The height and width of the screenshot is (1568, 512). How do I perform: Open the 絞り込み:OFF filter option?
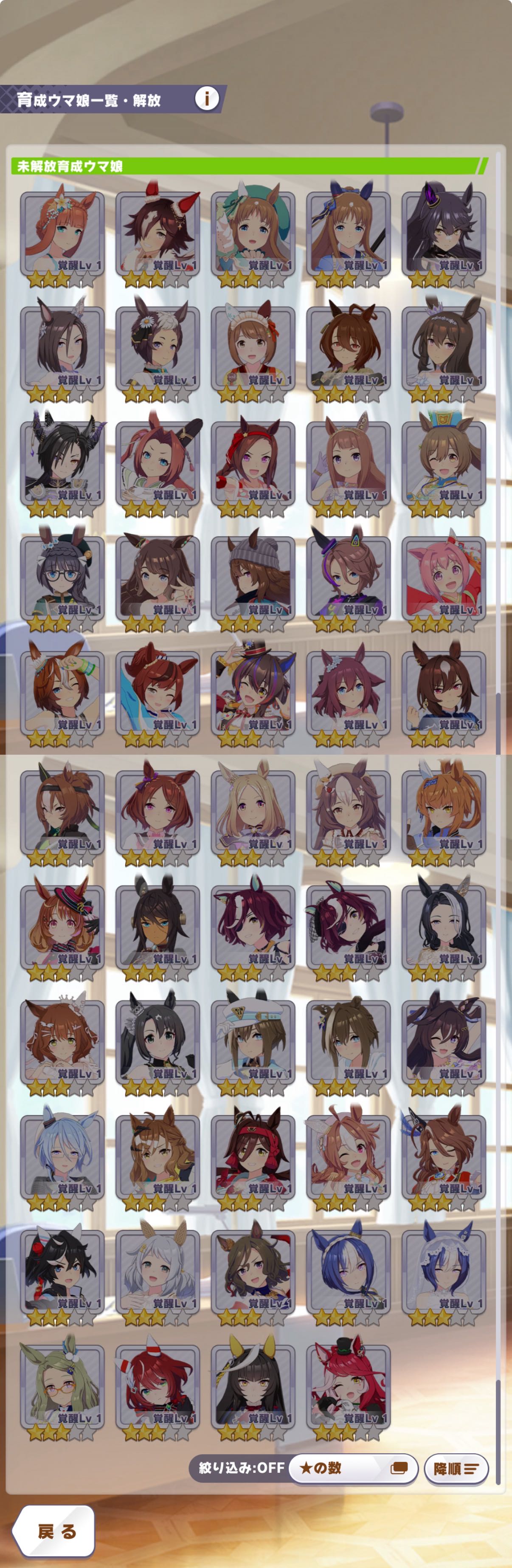point(241,1468)
